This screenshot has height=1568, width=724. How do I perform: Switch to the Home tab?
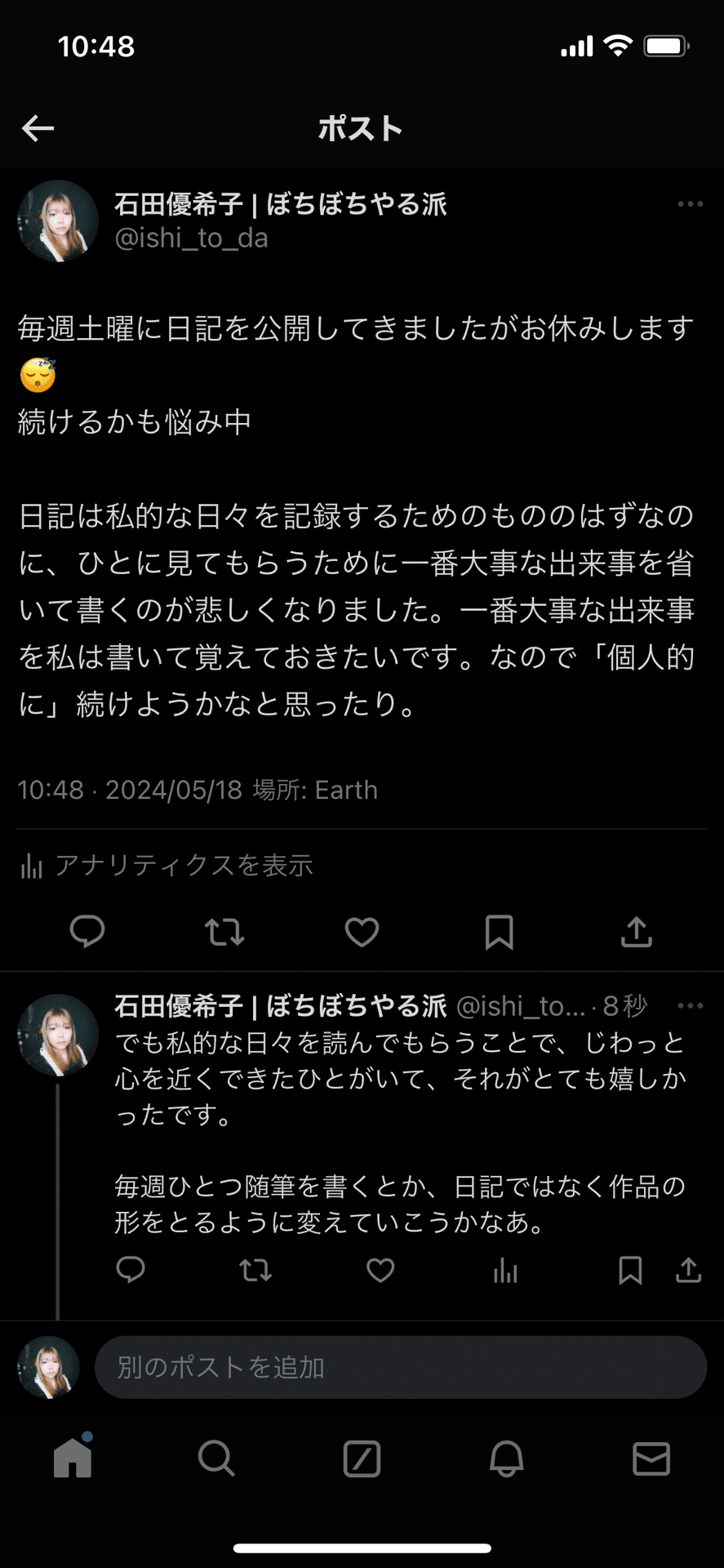(x=73, y=1459)
